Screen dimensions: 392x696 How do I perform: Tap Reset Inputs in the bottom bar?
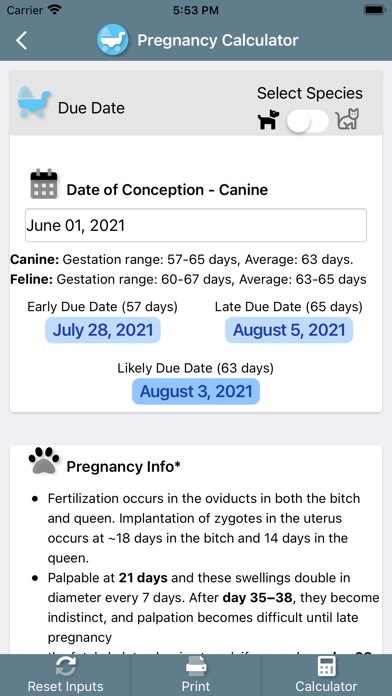[x=66, y=675]
